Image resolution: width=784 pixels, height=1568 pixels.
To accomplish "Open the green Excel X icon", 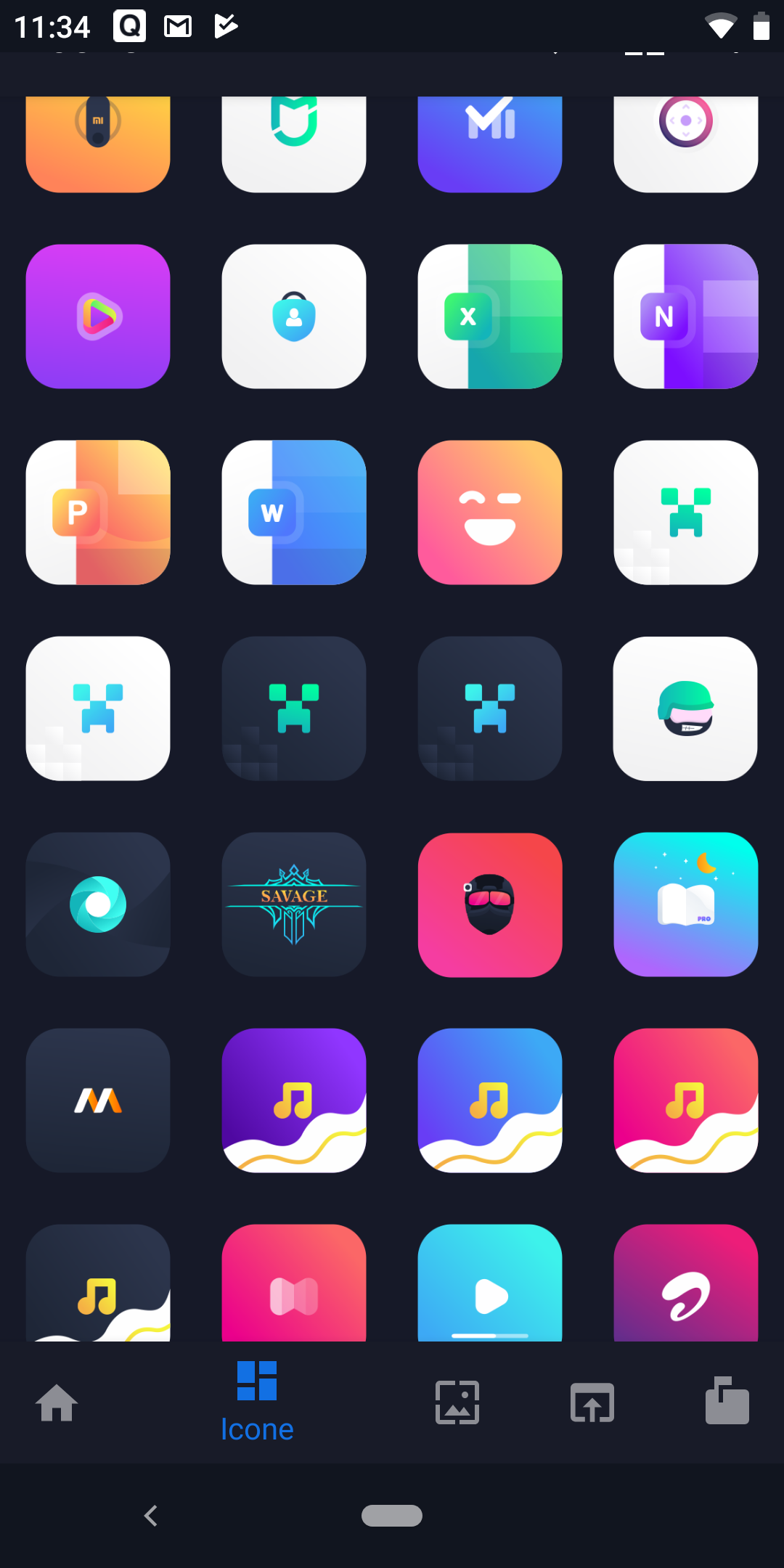I will [490, 317].
